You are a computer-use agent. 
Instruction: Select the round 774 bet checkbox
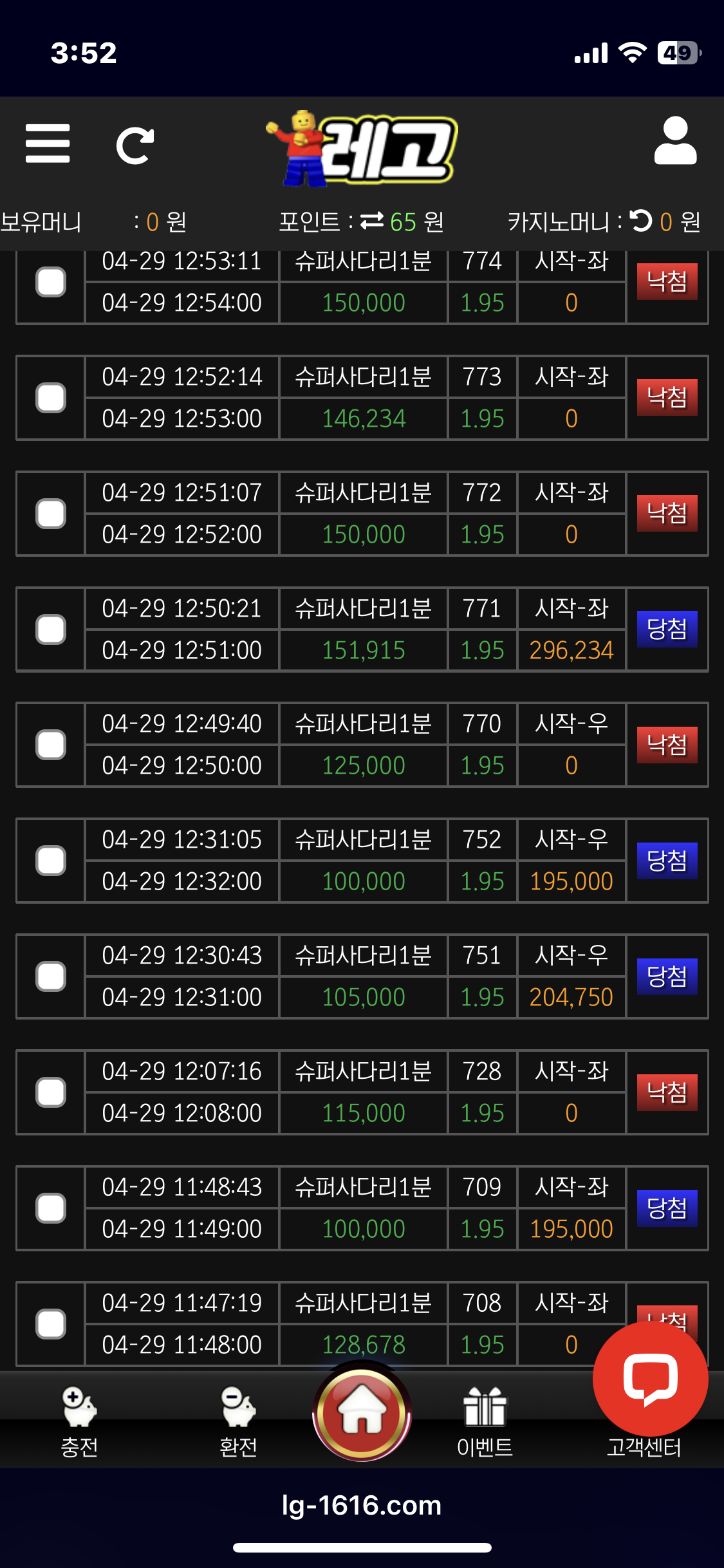51,282
